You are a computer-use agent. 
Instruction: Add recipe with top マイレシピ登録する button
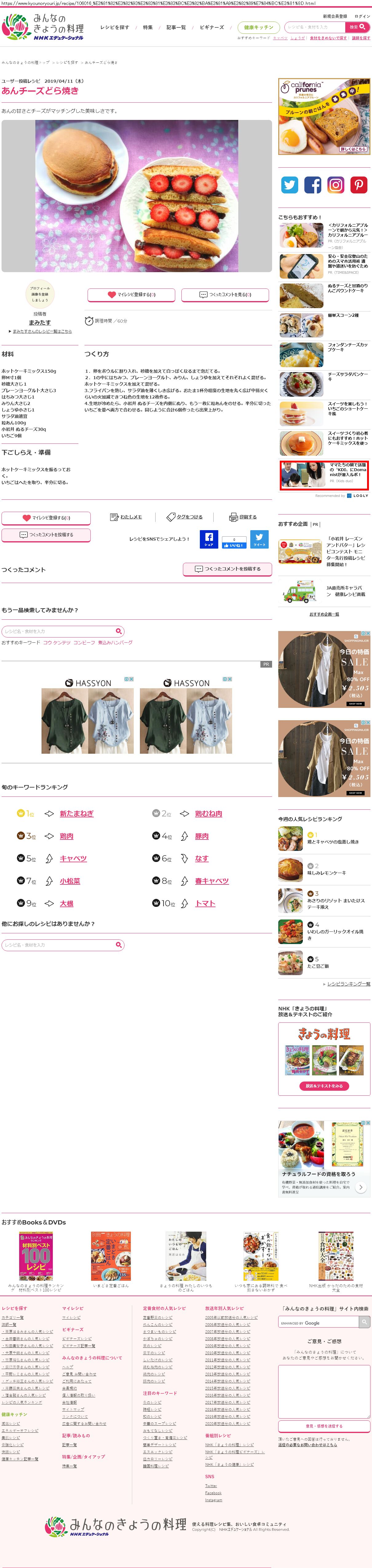pos(132,295)
